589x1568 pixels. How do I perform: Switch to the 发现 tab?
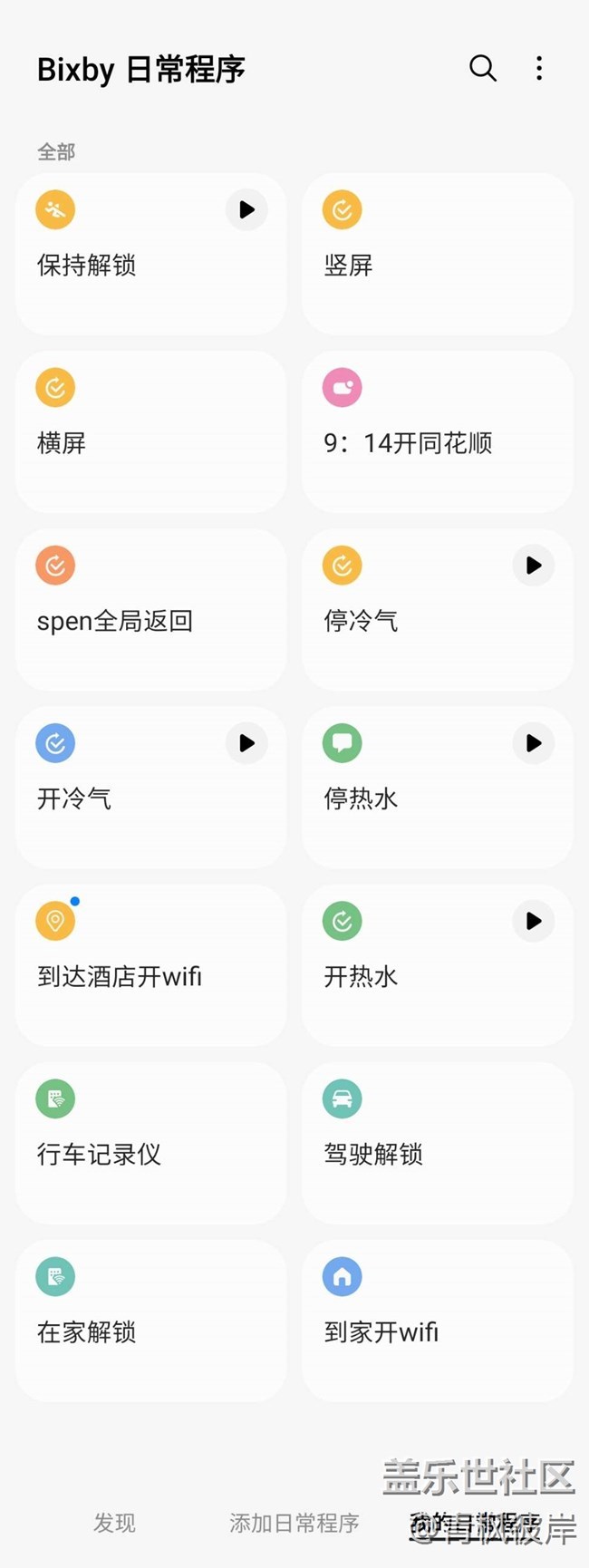point(114,1523)
